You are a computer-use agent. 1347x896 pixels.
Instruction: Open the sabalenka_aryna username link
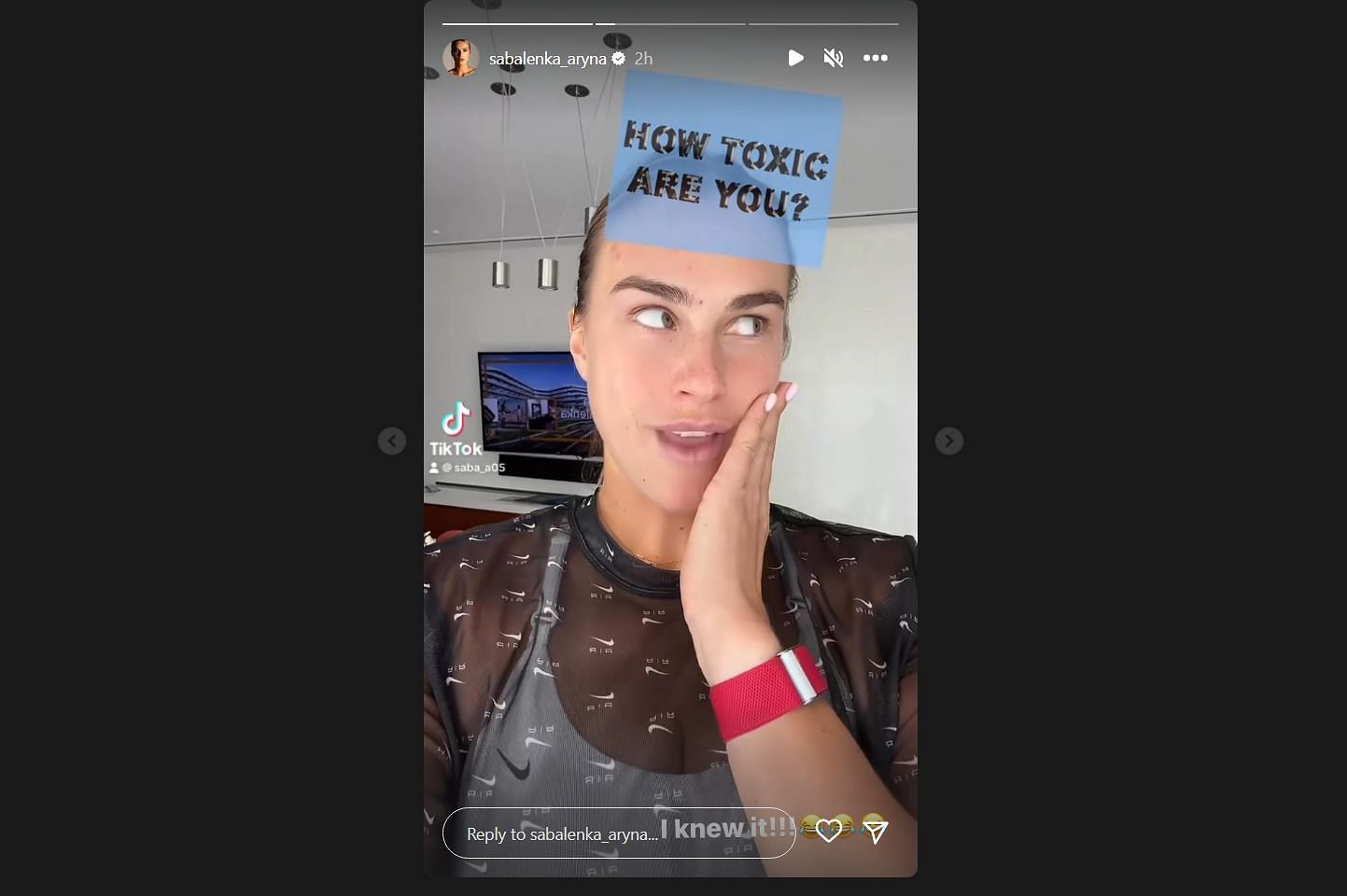547,59
